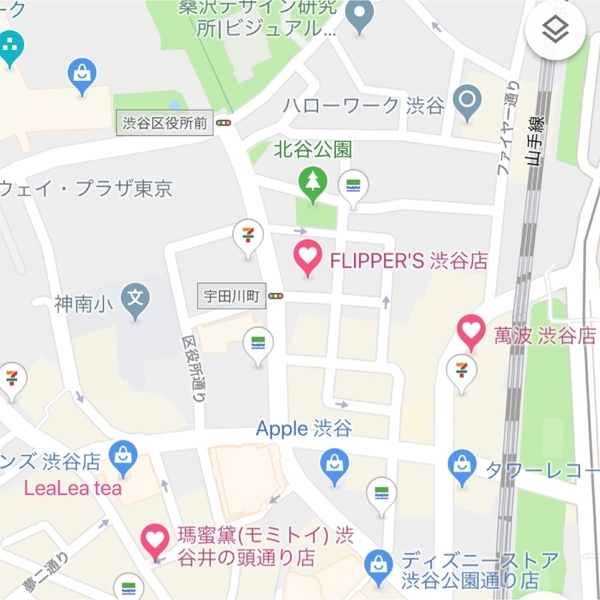Tap the 萬波 渋谷店 saved place pin
This screenshot has width=600, height=600.
click(471, 331)
